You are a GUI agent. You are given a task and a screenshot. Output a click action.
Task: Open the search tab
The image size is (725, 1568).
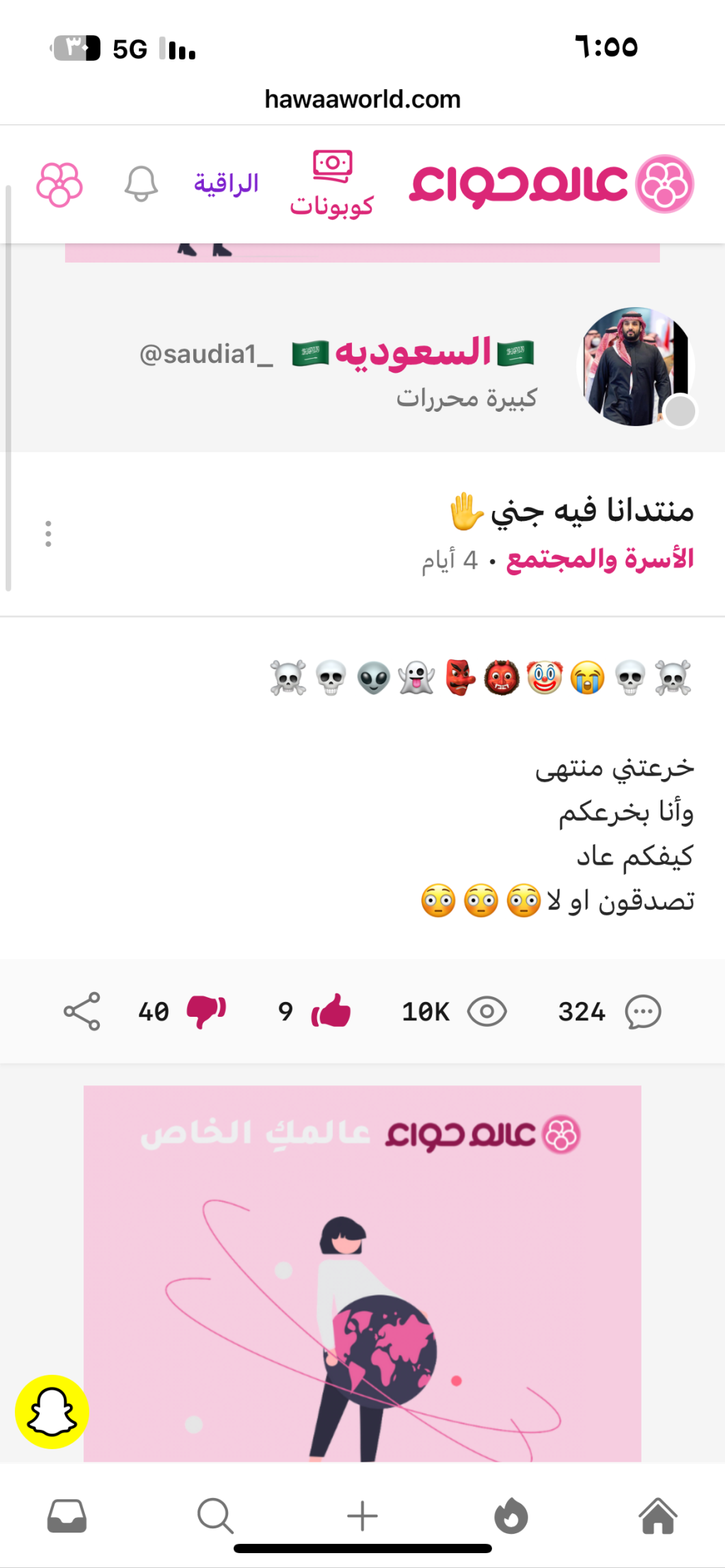215,1516
